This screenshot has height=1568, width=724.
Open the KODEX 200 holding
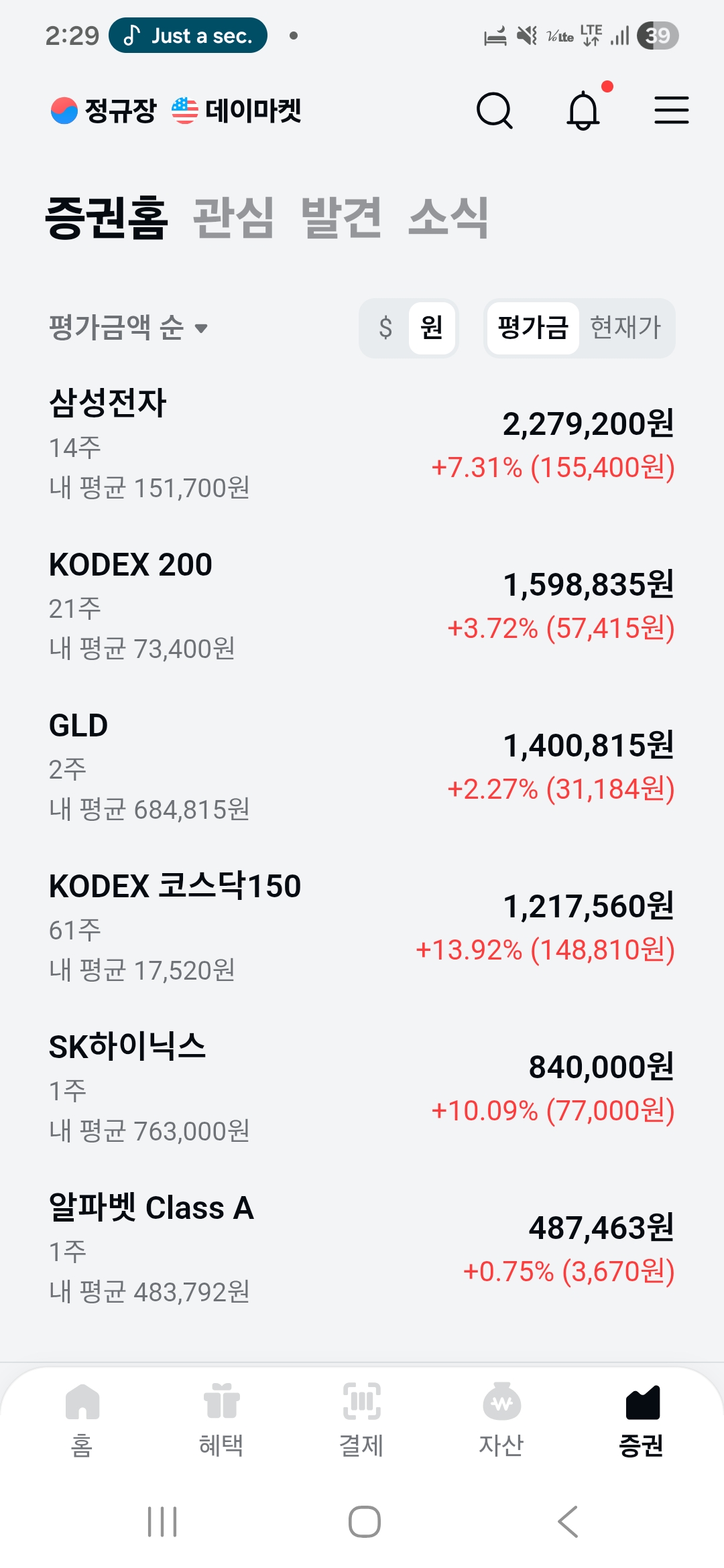[362, 605]
